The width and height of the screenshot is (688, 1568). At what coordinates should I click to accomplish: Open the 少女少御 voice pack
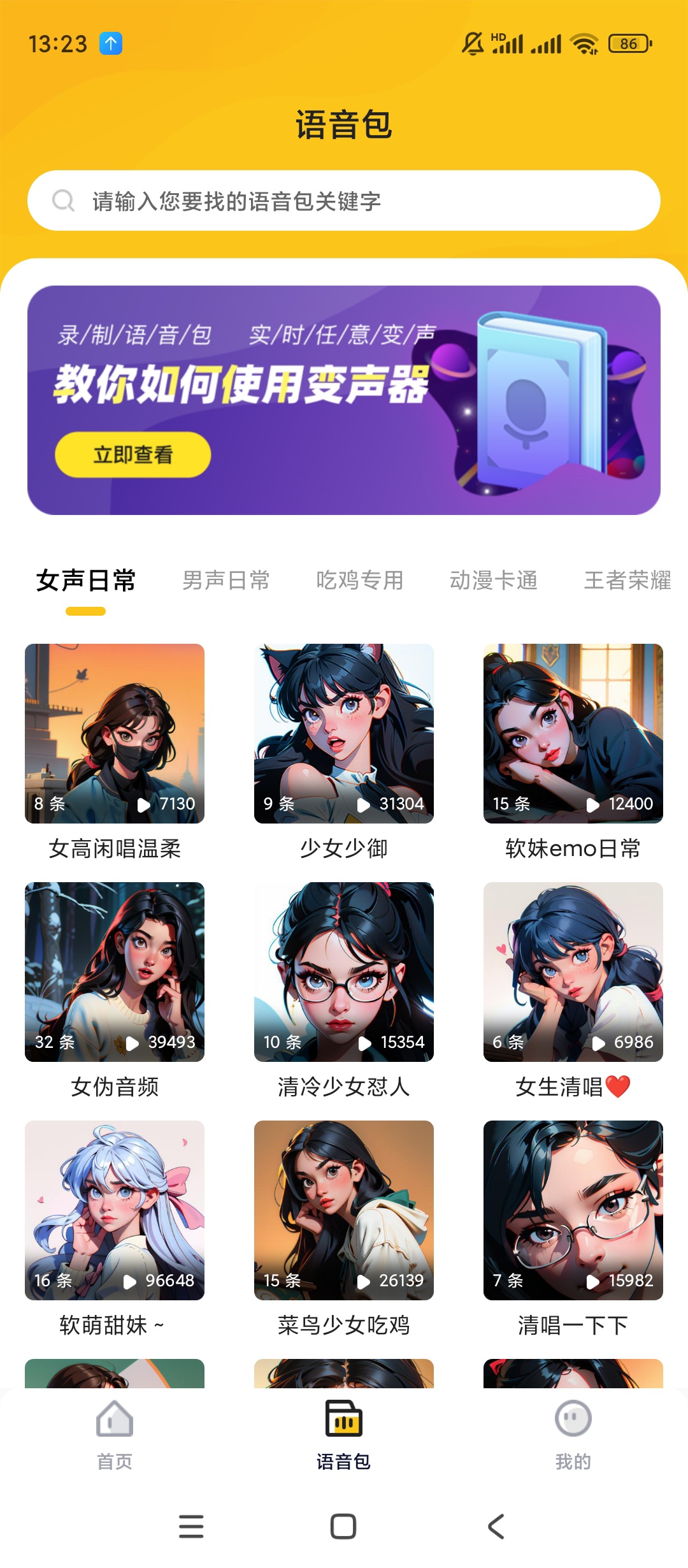click(x=344, y=733)
